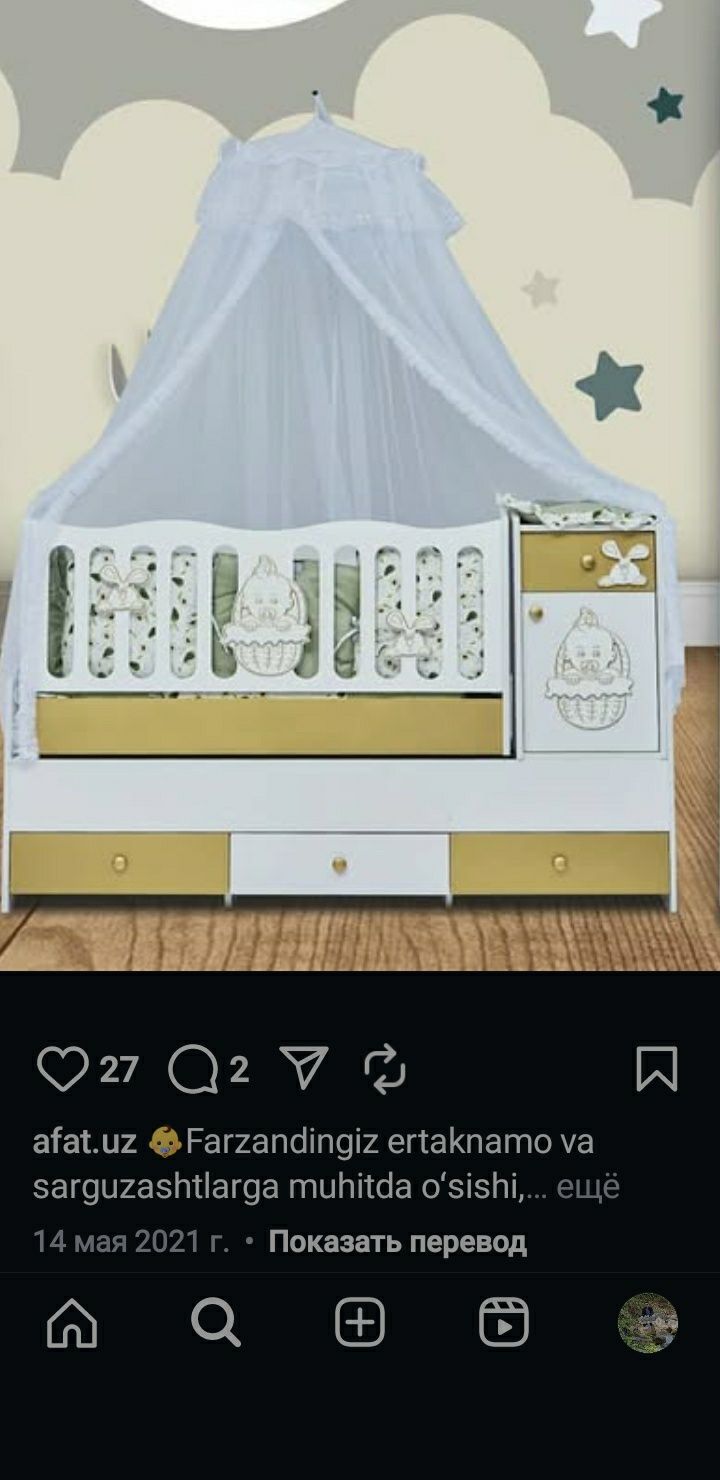Go to the Home feed tab
This screenshot has height=1480, width=720.
(x=73, y=1323)
